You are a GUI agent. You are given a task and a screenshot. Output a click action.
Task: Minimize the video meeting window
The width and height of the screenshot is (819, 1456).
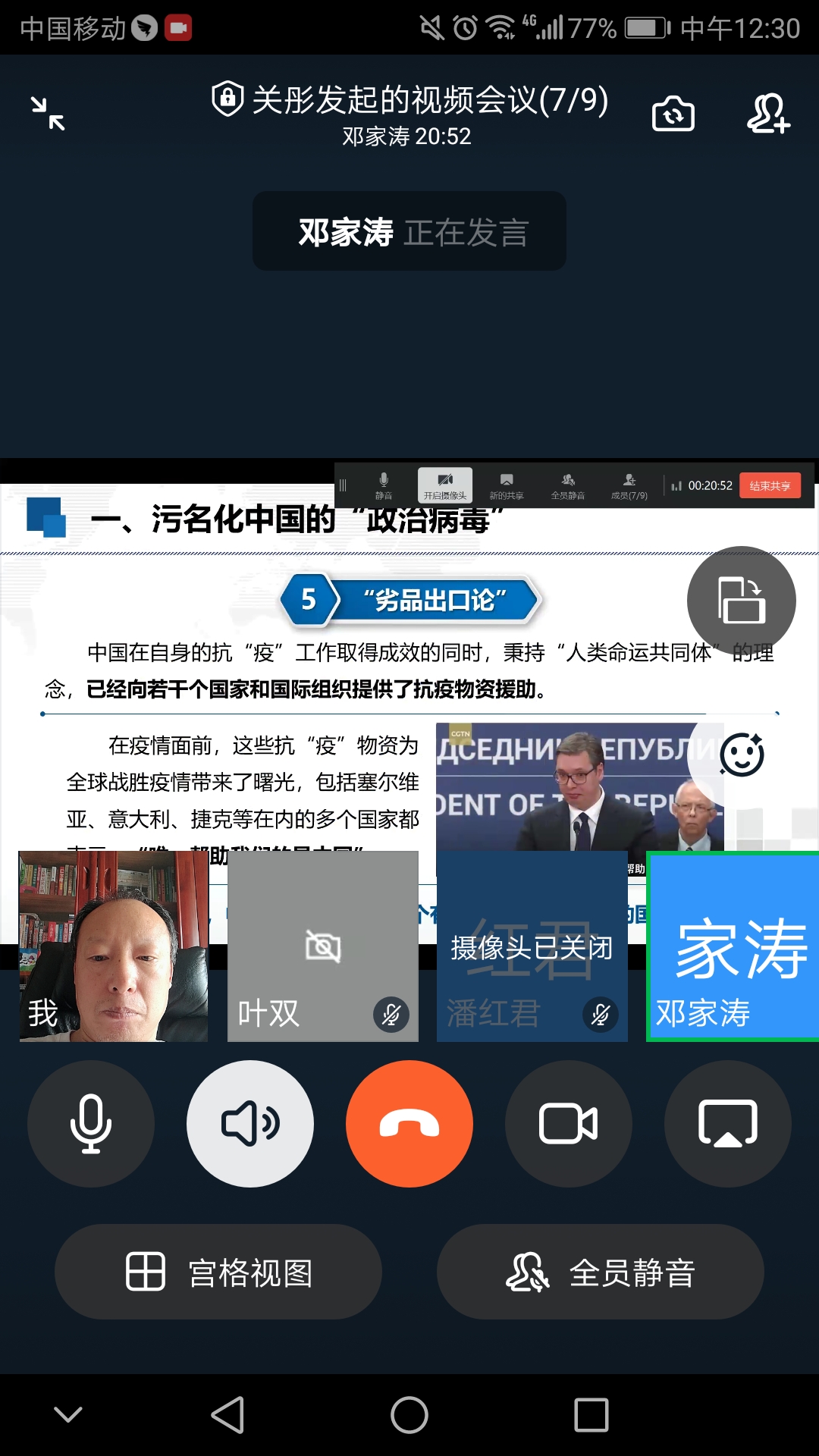(x=48, y=114)
